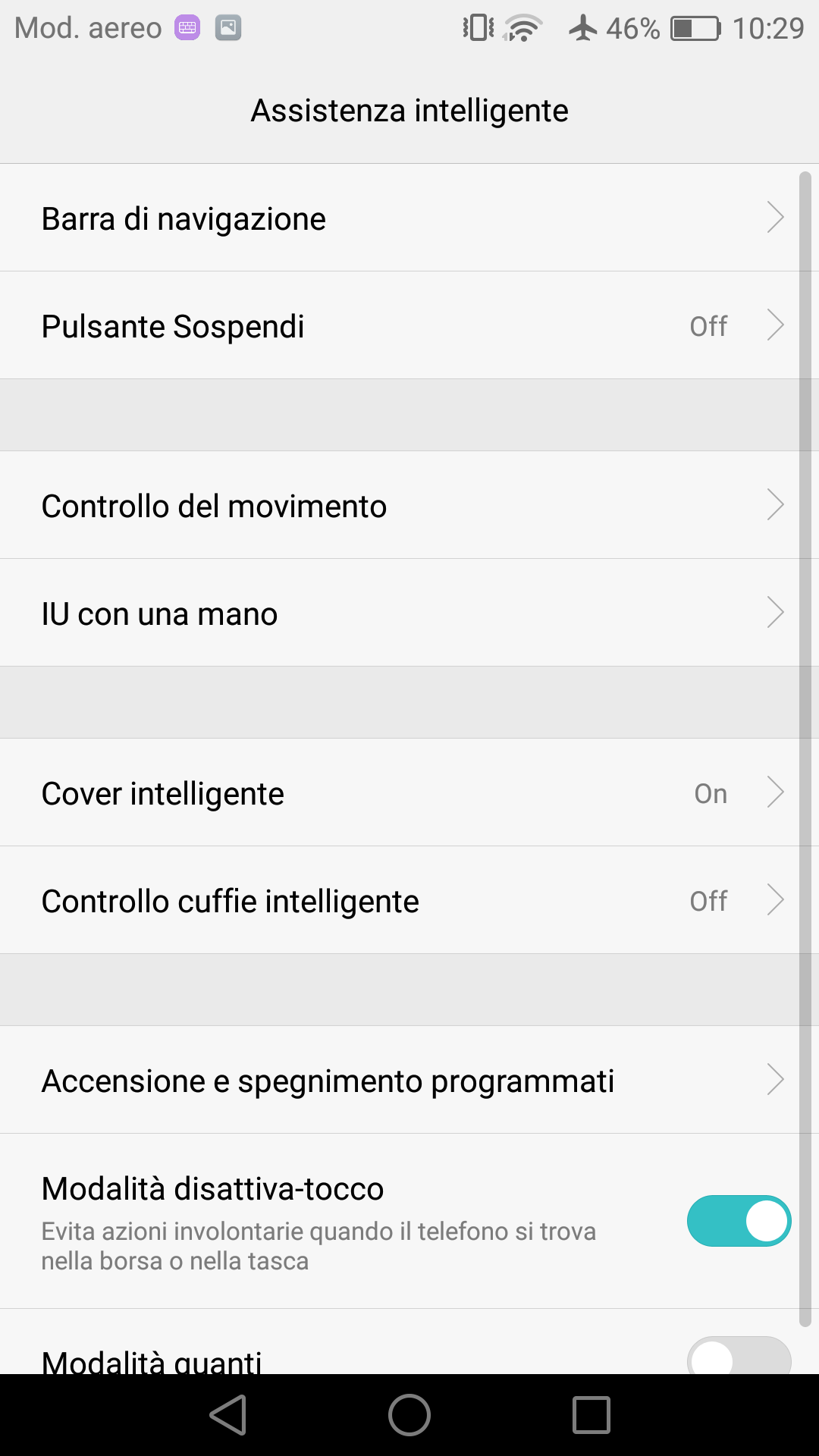
Task: Disable Modalità disattiva-tocco switch
Action: 739,1221
